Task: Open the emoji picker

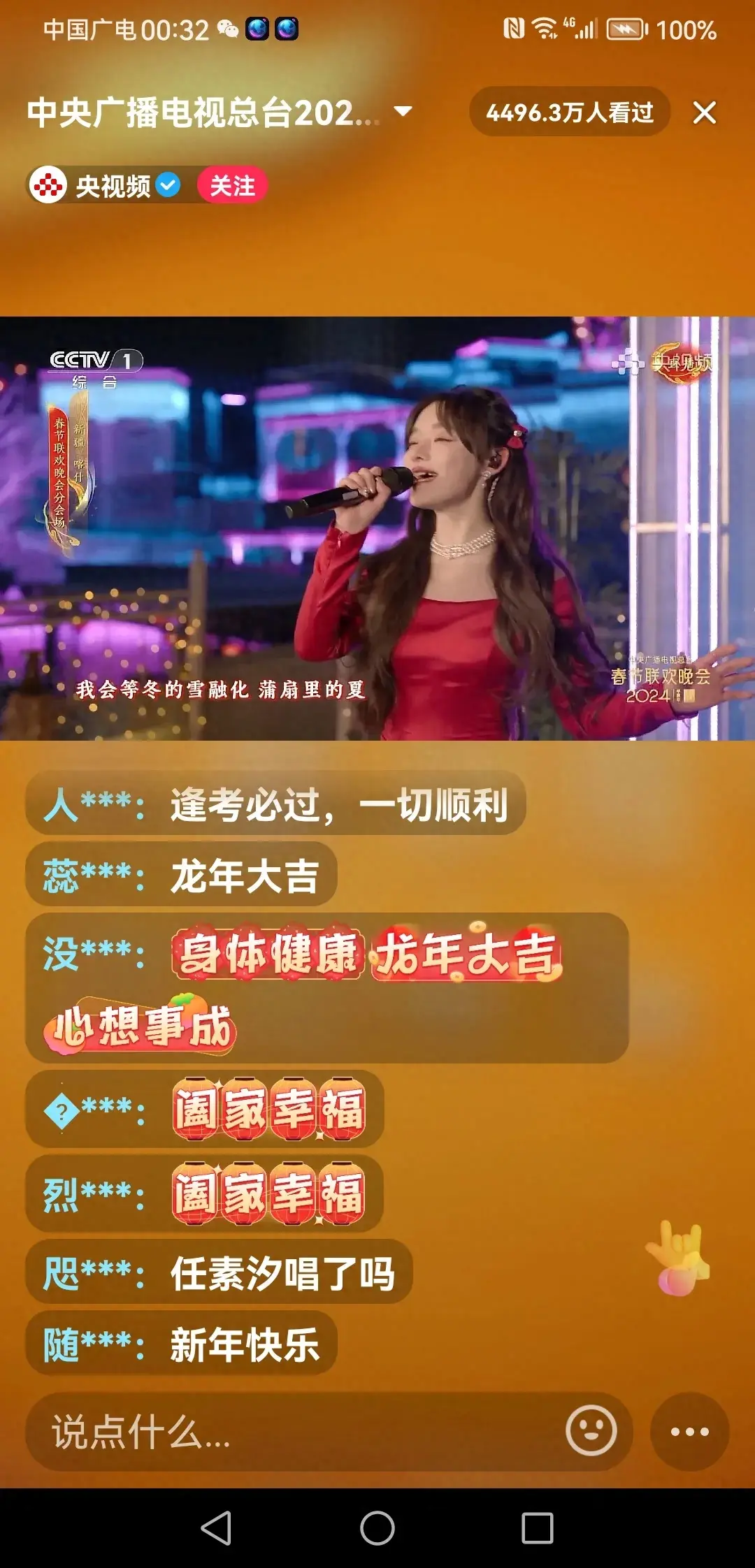Action: click(591, 1430)
